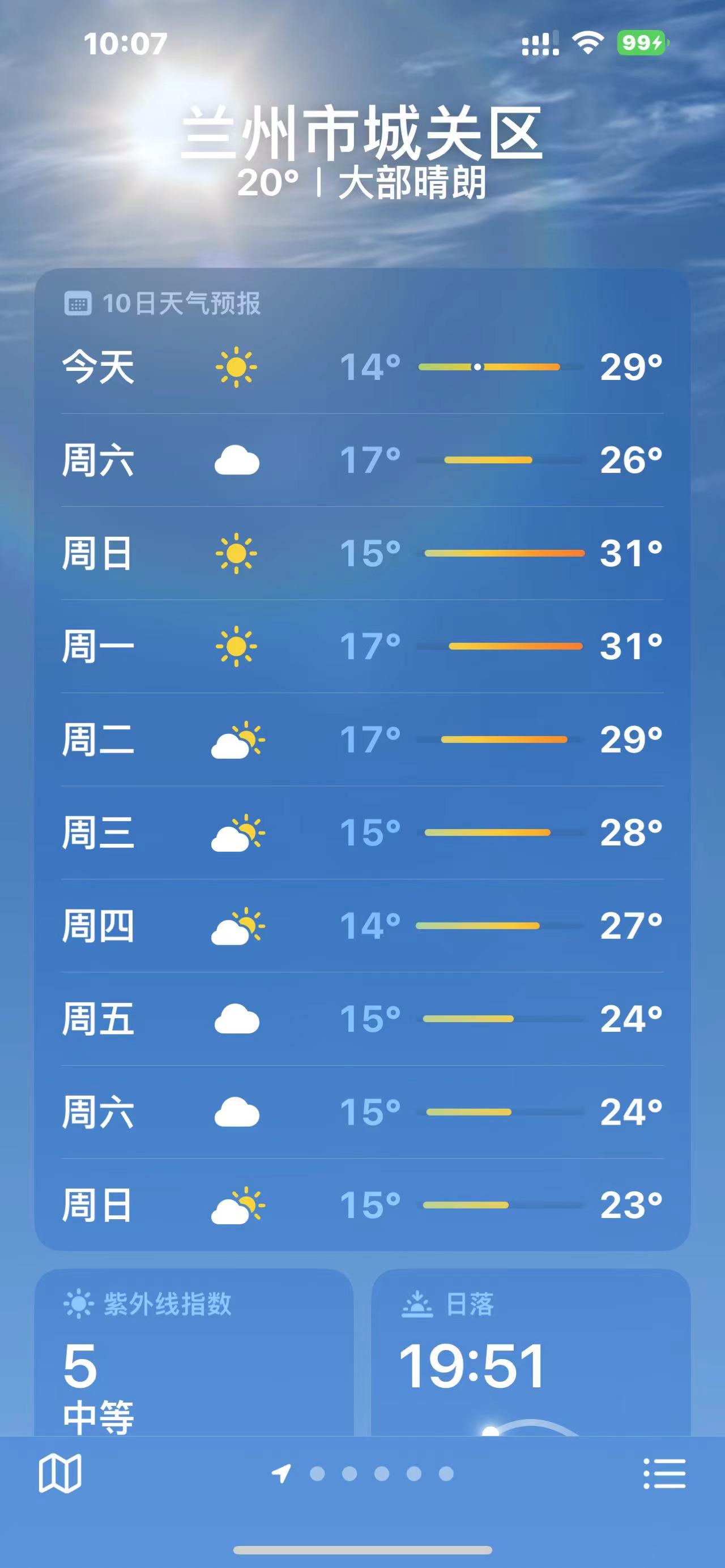Image resolution: width=725 pixels, height=1568 pixels.
Task: Open the weather map
Action: 59,1473
